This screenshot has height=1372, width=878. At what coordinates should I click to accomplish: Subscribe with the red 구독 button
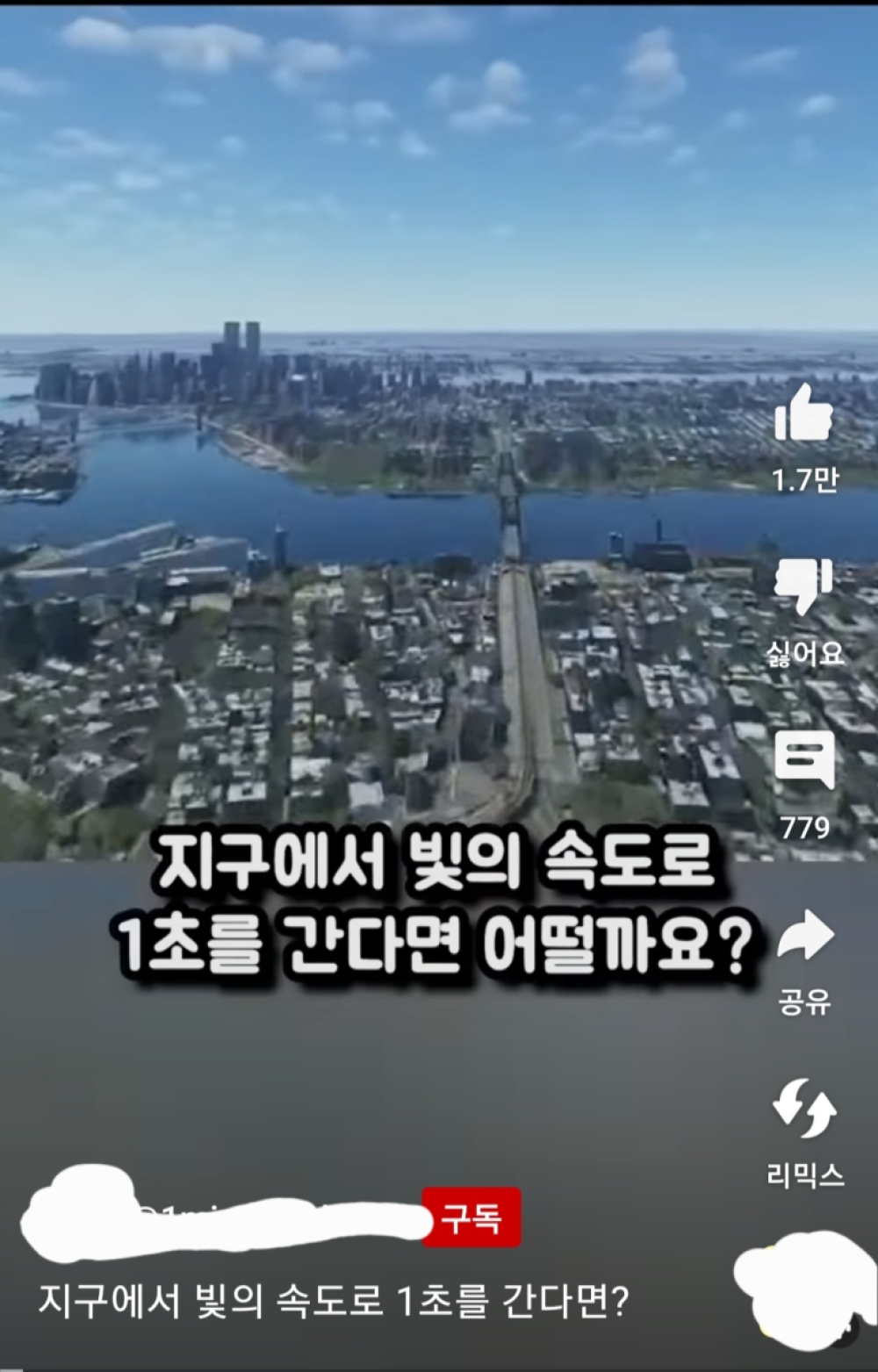coord(471,1217)
